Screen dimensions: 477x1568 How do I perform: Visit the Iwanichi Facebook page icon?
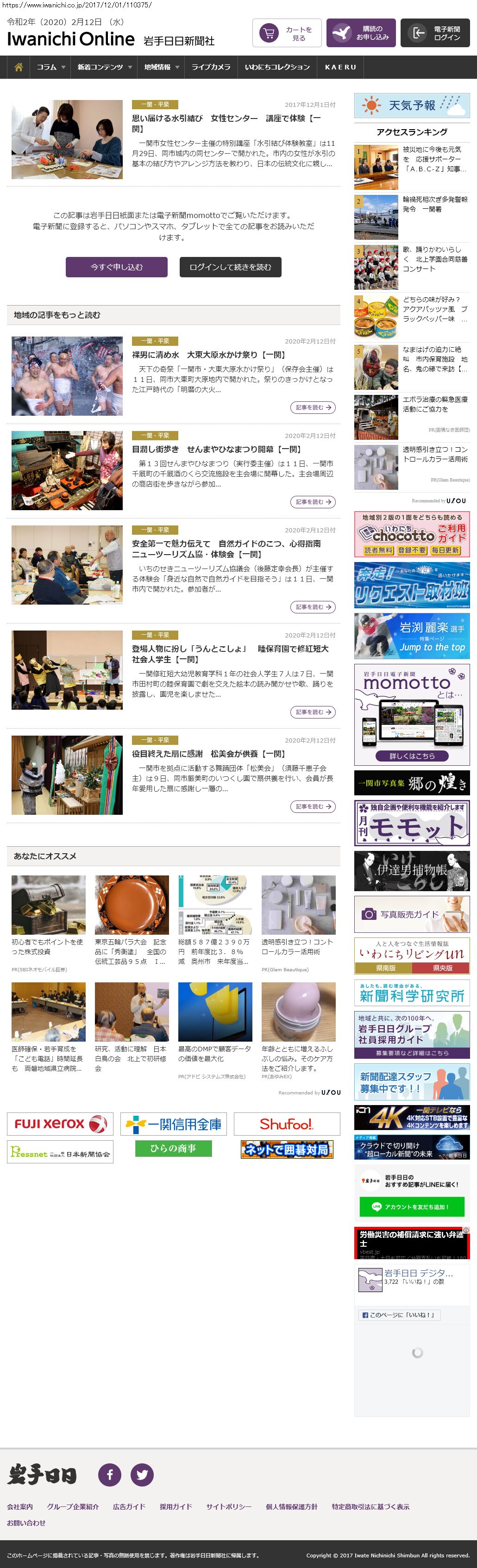coord(110,1474)
